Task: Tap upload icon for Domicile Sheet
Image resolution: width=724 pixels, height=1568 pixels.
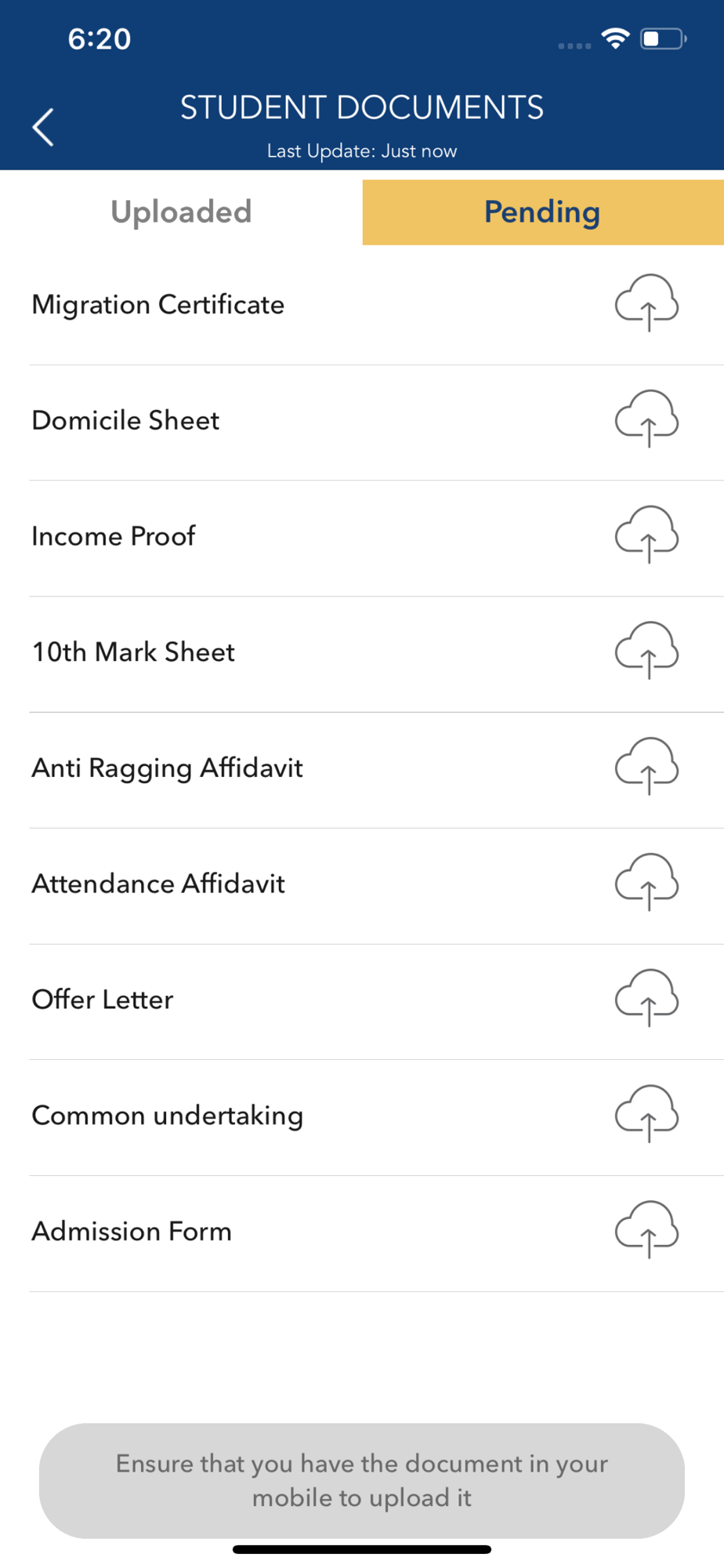Action: pos(646,419)
